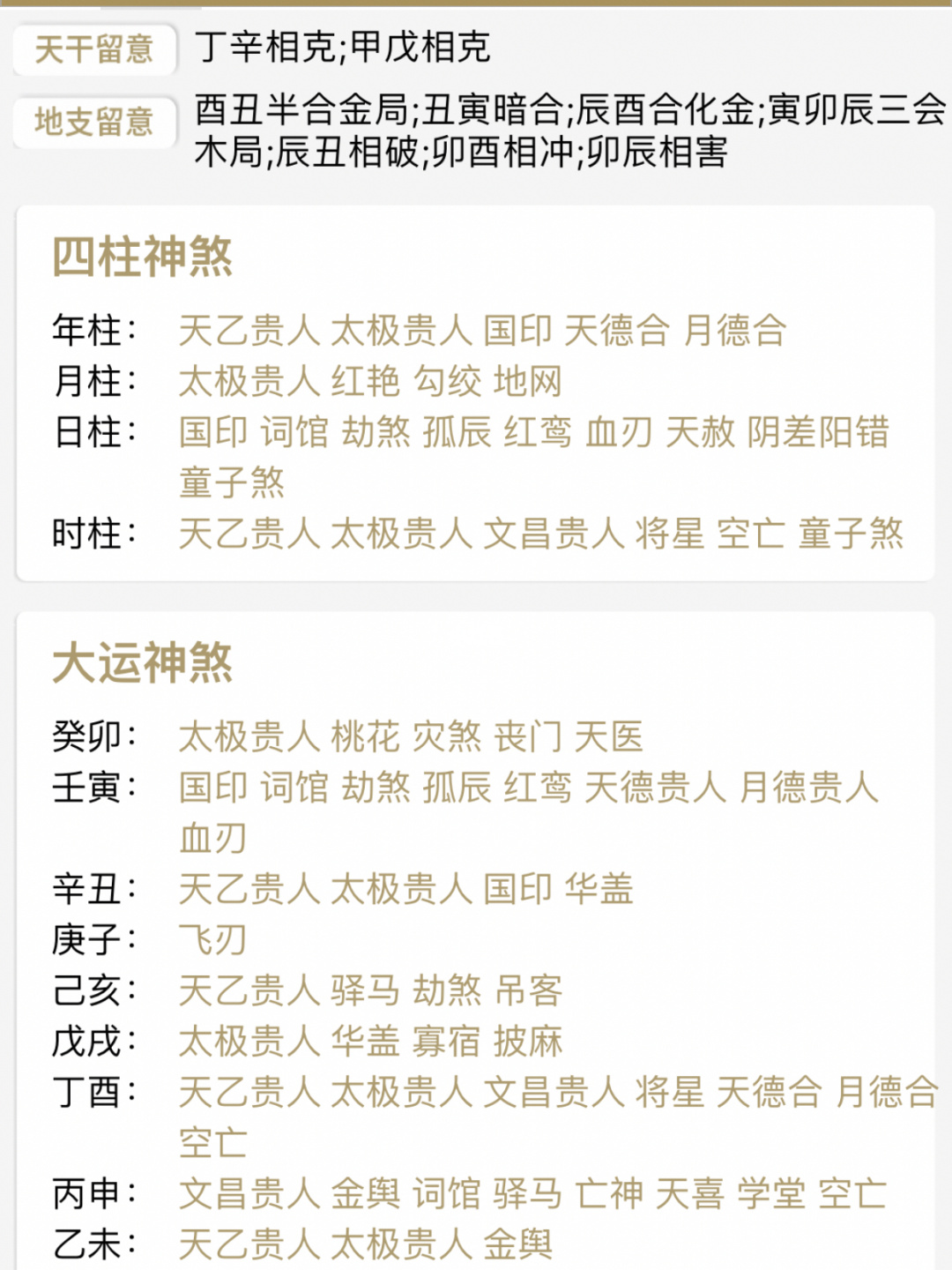Open the 天赦 term in 日柱
Image resolution: width=952 pixels, height=1270 pixels.
(x=700, y=432)
